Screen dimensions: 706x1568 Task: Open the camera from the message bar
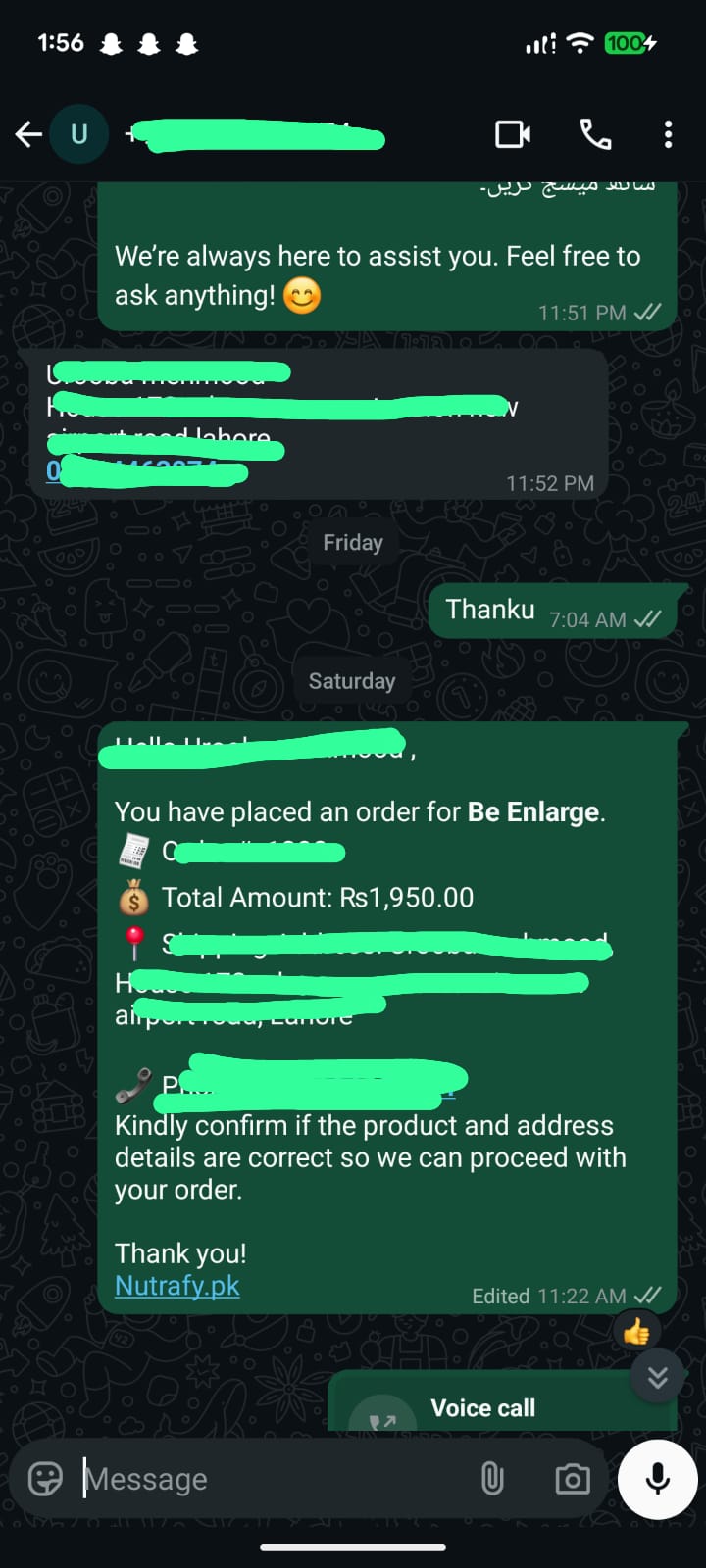point(572,1478)
